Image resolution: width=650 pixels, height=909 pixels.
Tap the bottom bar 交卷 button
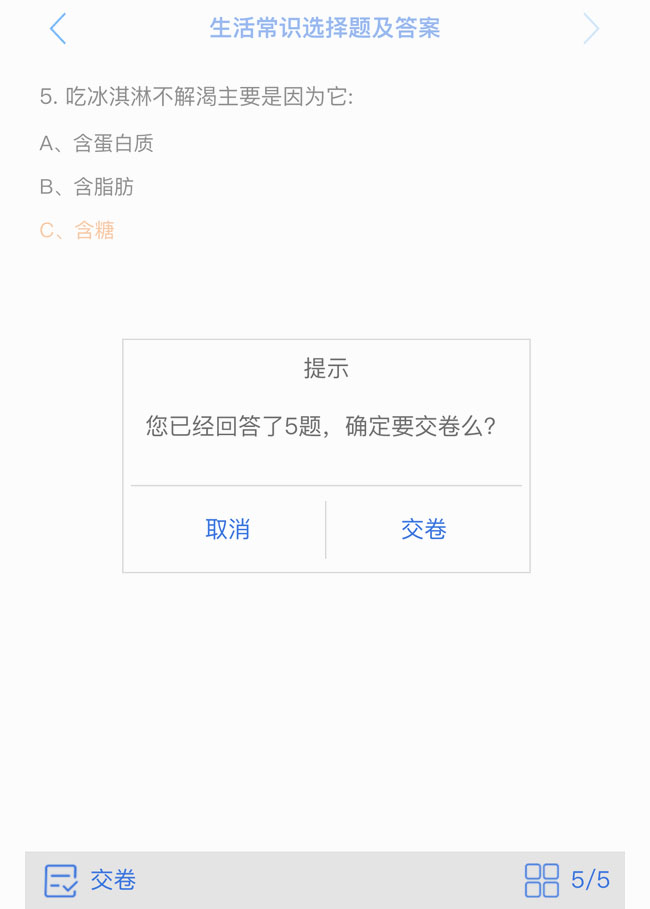pyautogui.click(x=90, y=880)
